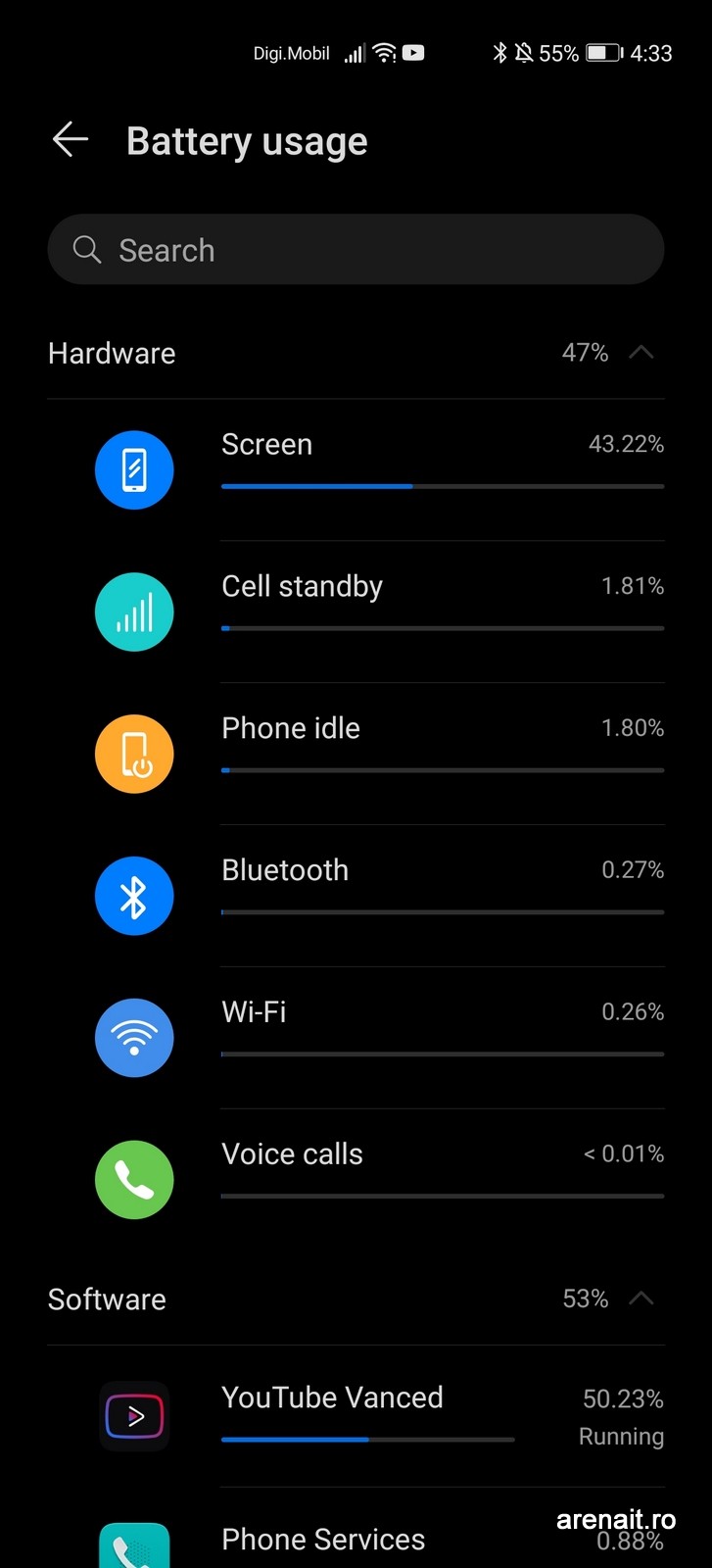The width and height of the screenshot is (712, 1568).
Task: Tap the Search field
Action: point(356,250)
